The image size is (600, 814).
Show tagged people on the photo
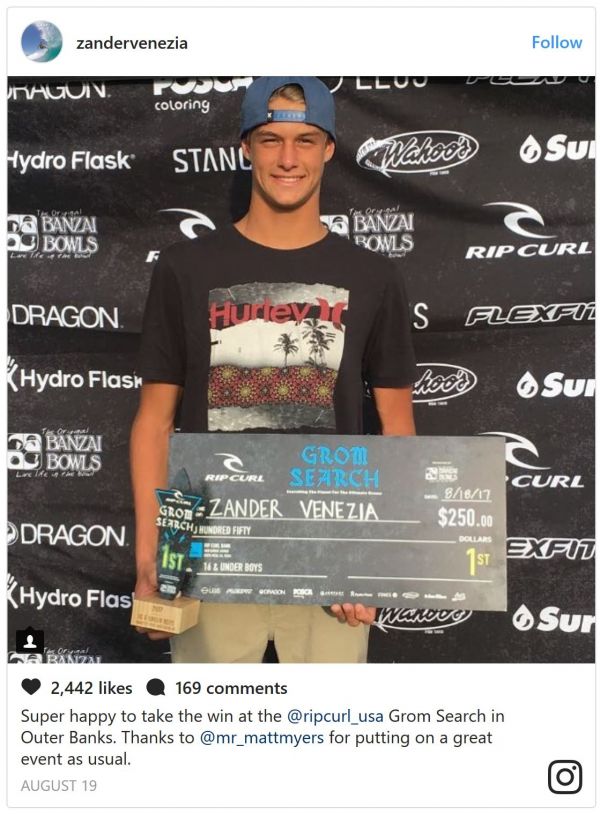(x=30, y=641)
